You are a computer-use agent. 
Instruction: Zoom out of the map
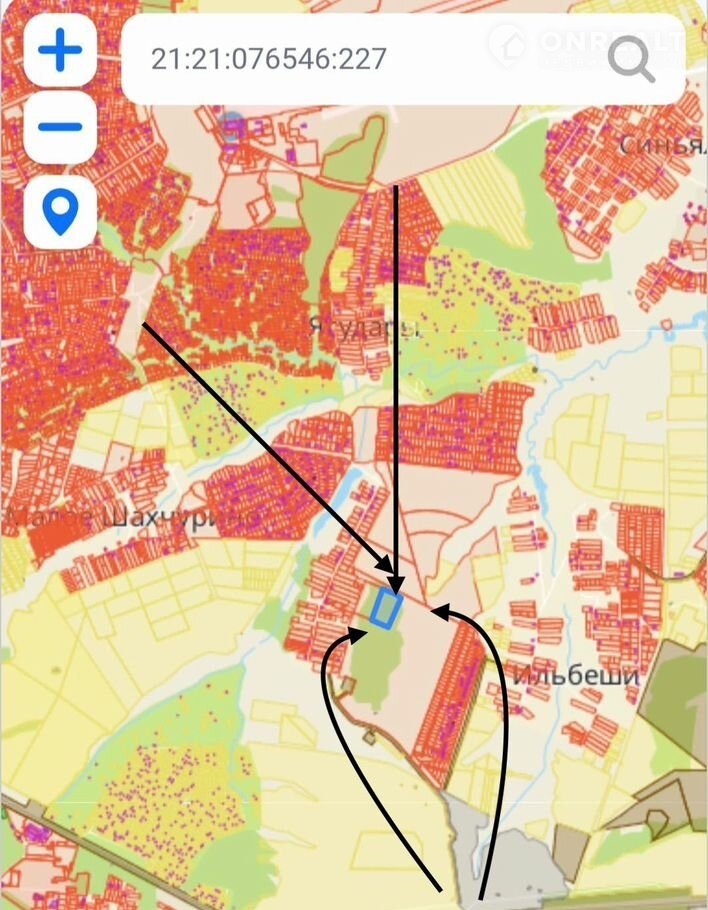pyautogui.click(x=60, y=129)
